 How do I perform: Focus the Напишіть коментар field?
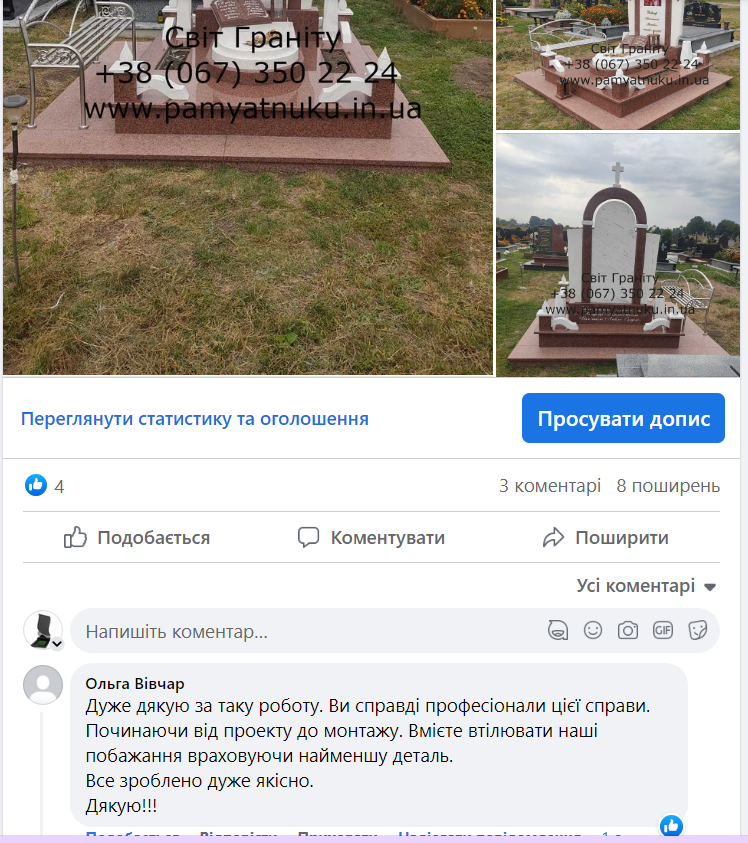(300, 632)
